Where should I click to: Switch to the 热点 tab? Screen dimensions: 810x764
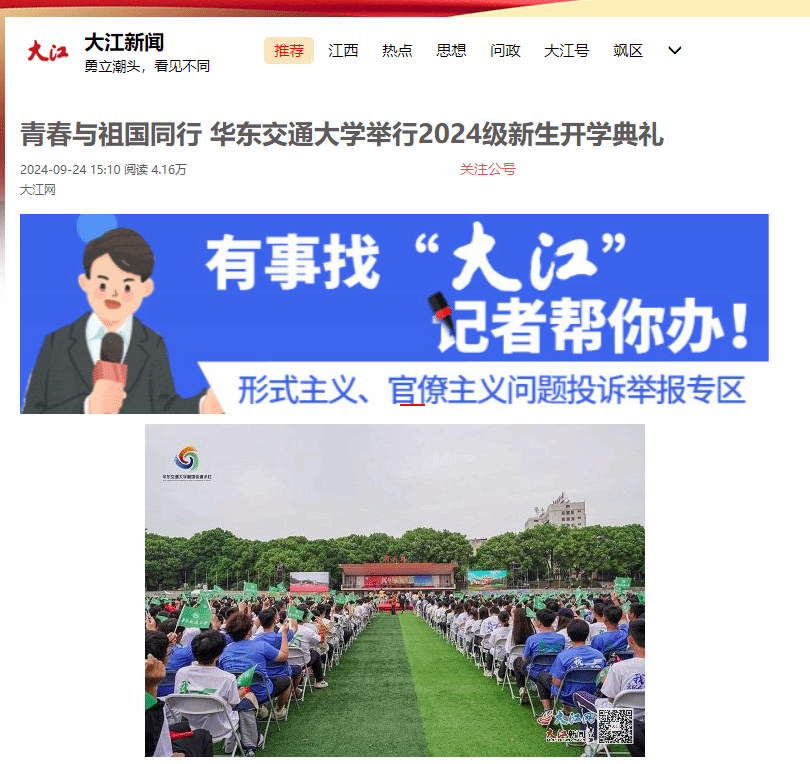click(397, 51)
